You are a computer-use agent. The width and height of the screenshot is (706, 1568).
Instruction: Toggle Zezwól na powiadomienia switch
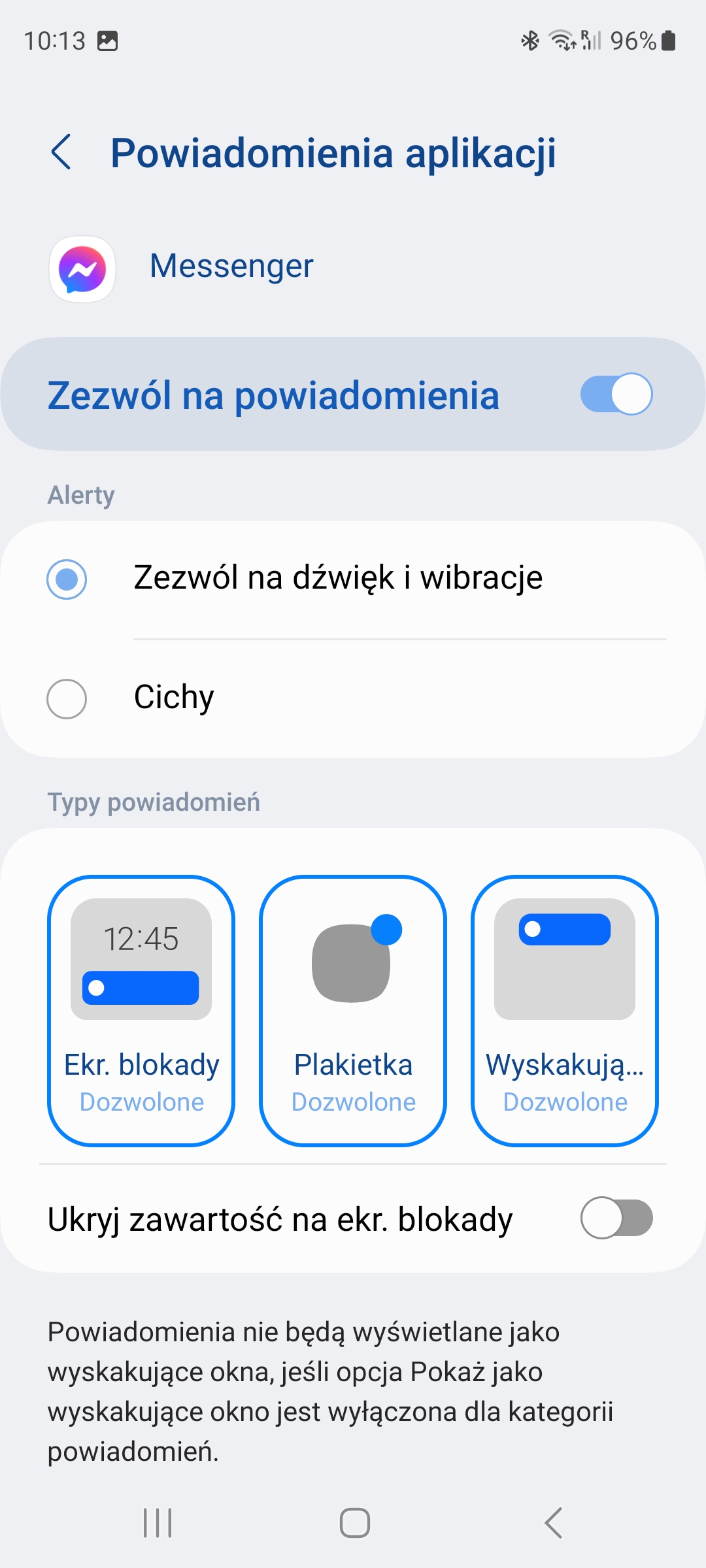(x=616, y=395)
